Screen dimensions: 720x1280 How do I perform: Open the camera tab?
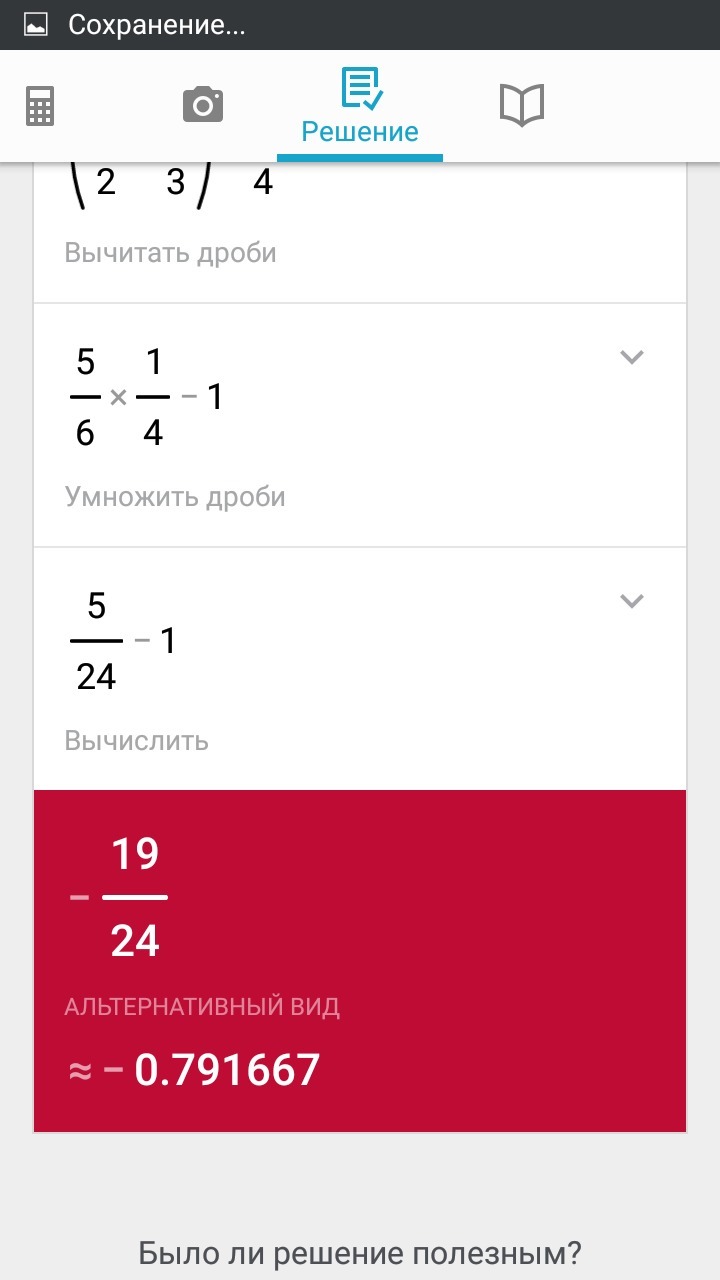202,105
